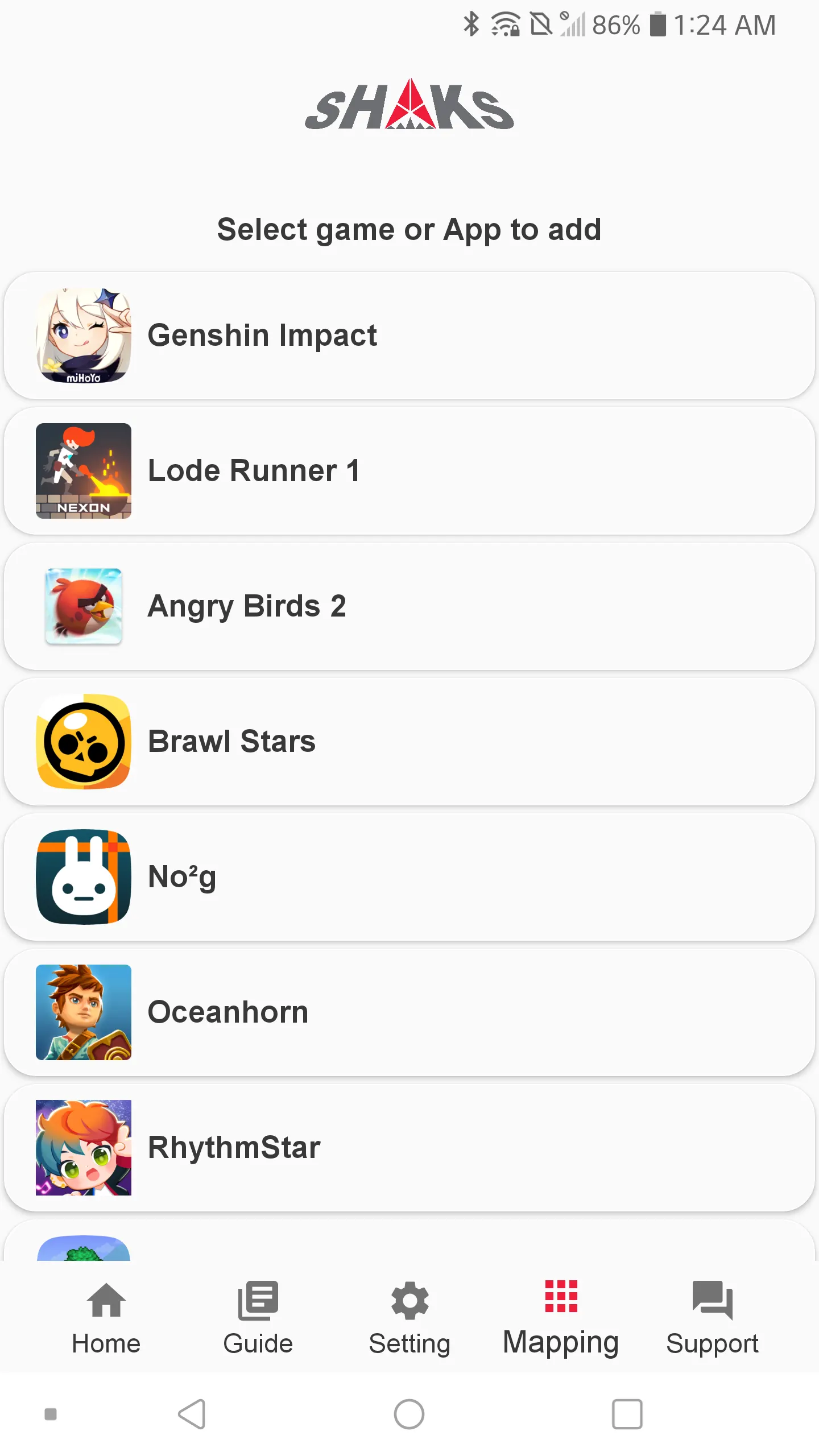Select the No²g app entry
The image size is (819, 1456).
409,877
